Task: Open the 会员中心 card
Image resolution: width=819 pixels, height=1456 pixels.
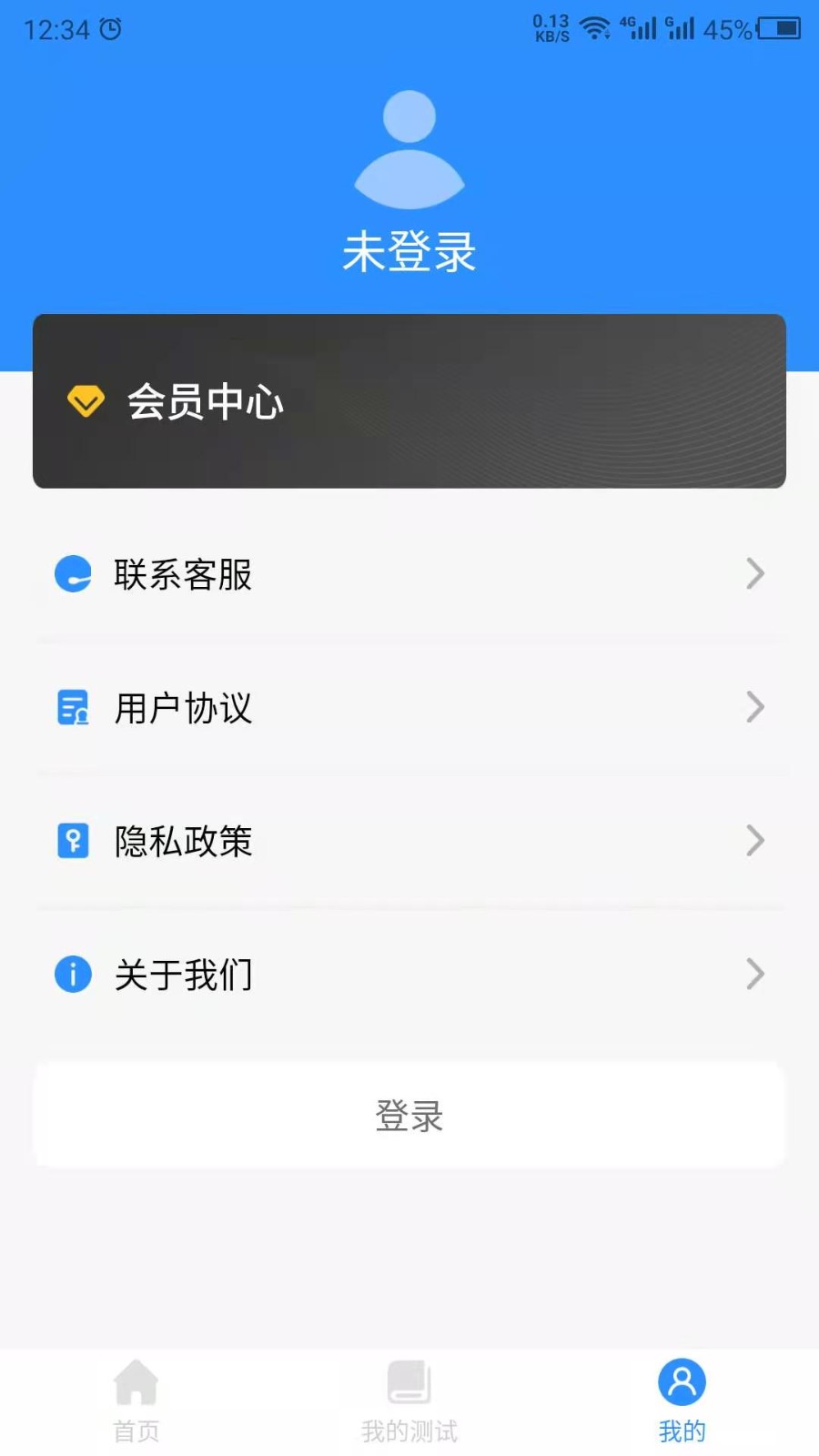Action: pos(409,400)
